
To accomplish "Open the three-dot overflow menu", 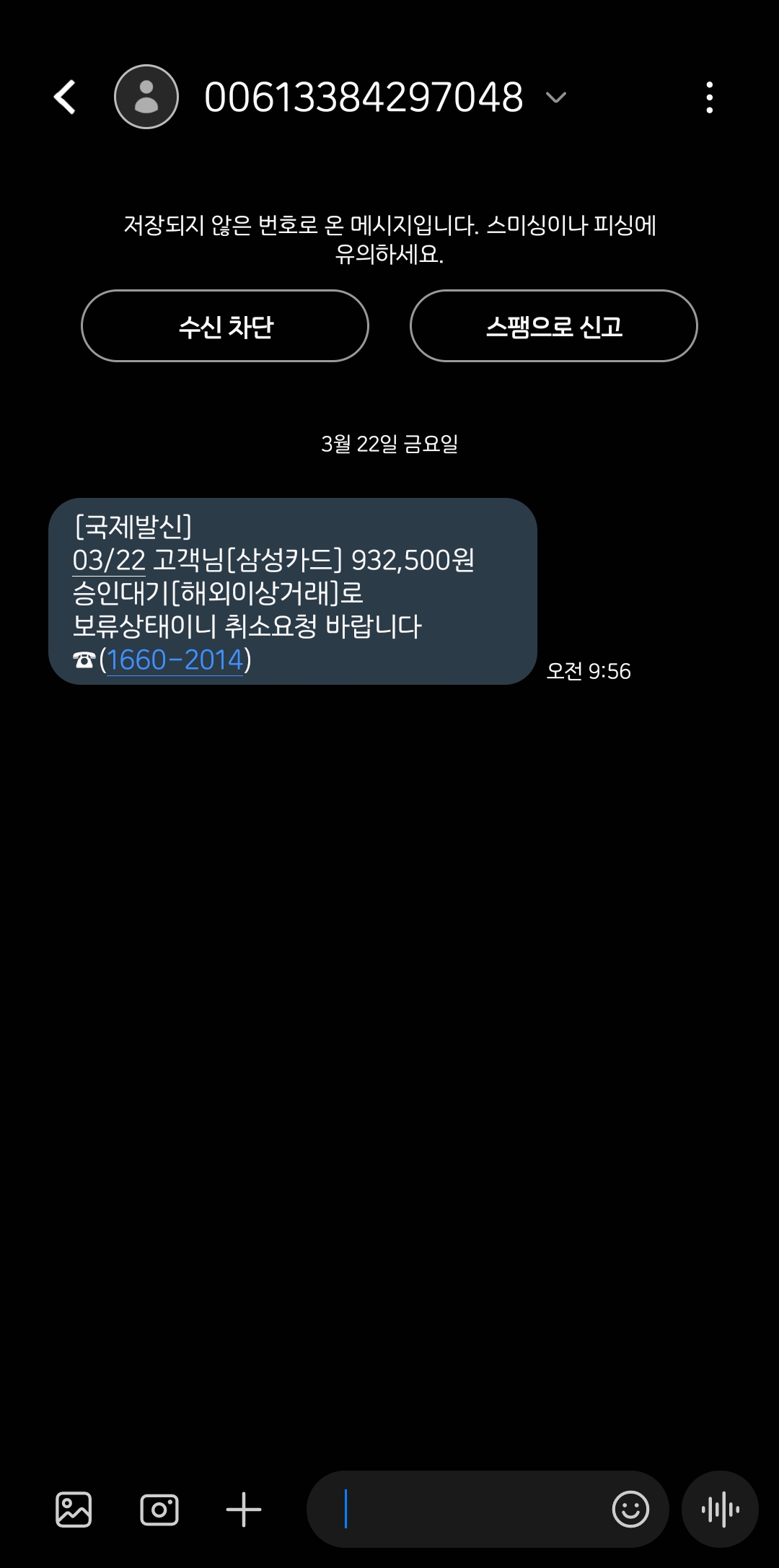I will tap(710, 97).
